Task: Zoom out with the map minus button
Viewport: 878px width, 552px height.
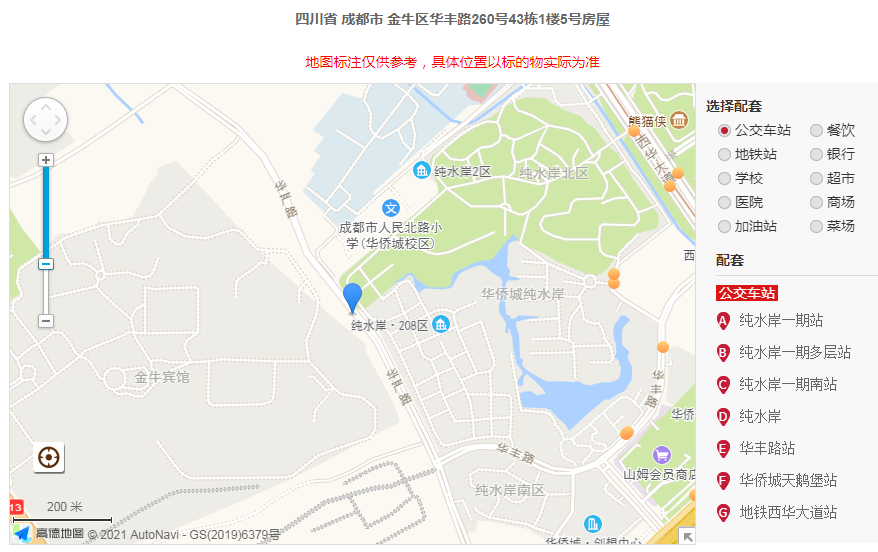Action: pos(45,321)
